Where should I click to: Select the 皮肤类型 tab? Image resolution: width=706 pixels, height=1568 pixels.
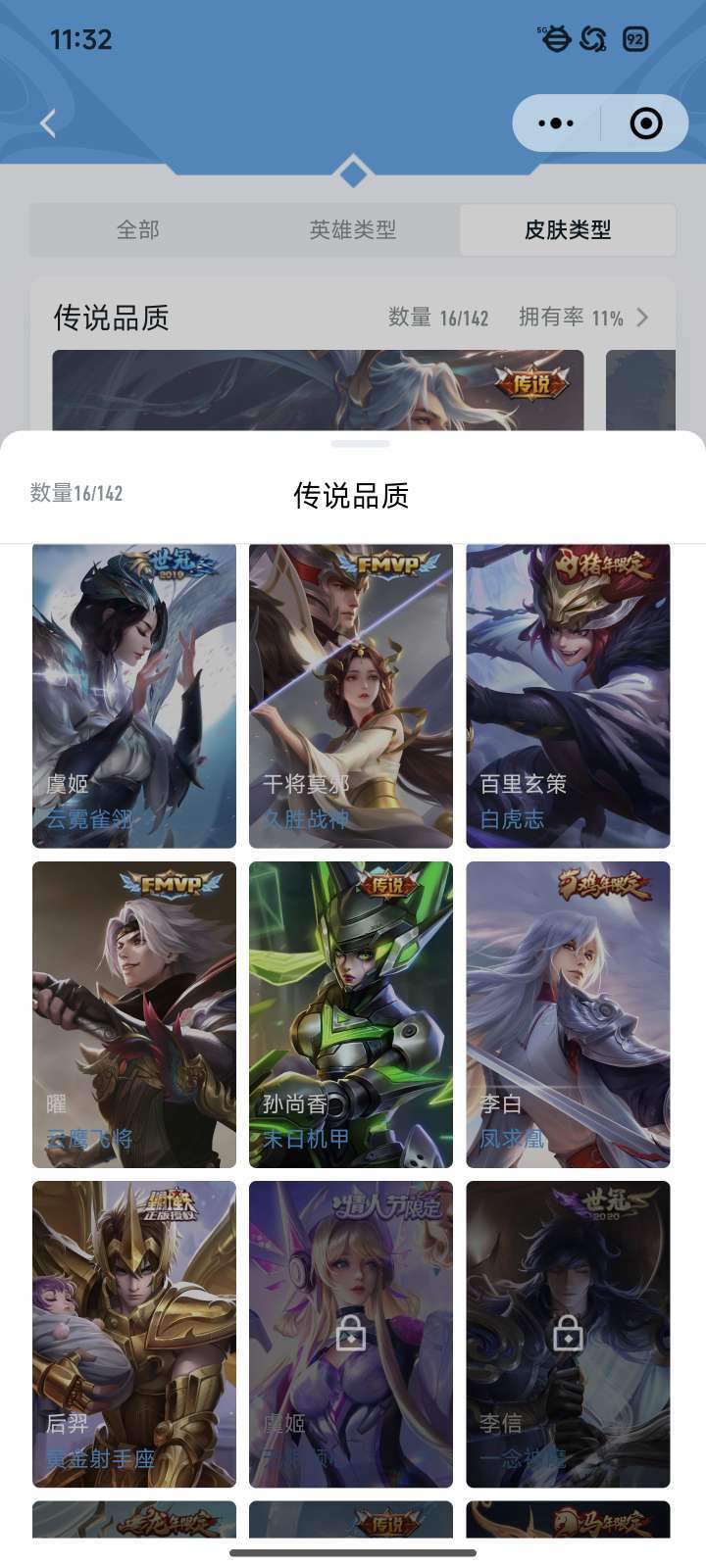click(566, 230)
